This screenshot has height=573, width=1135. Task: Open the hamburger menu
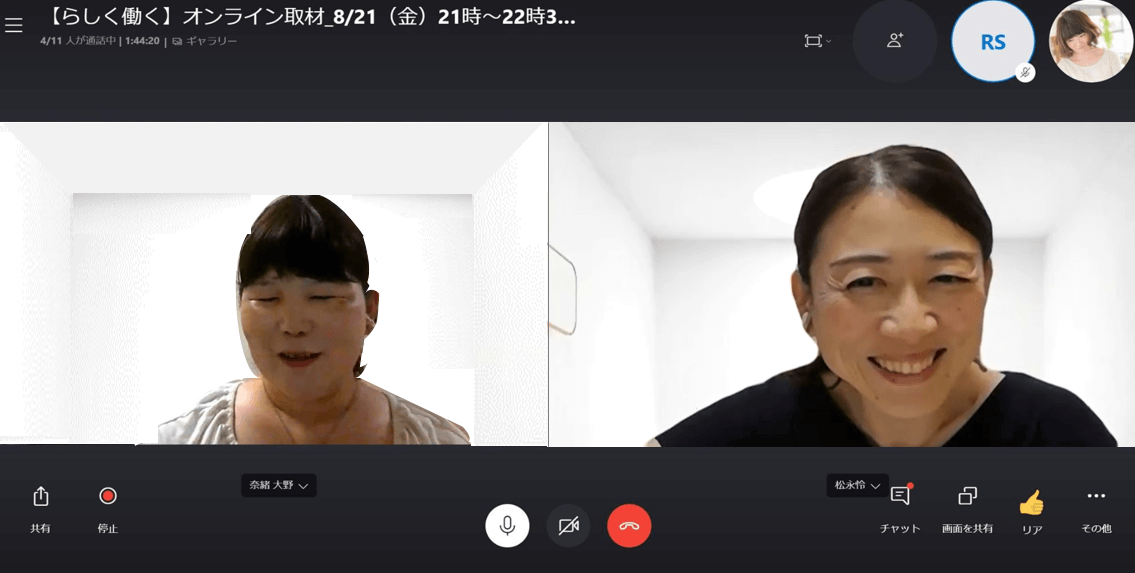14,26
